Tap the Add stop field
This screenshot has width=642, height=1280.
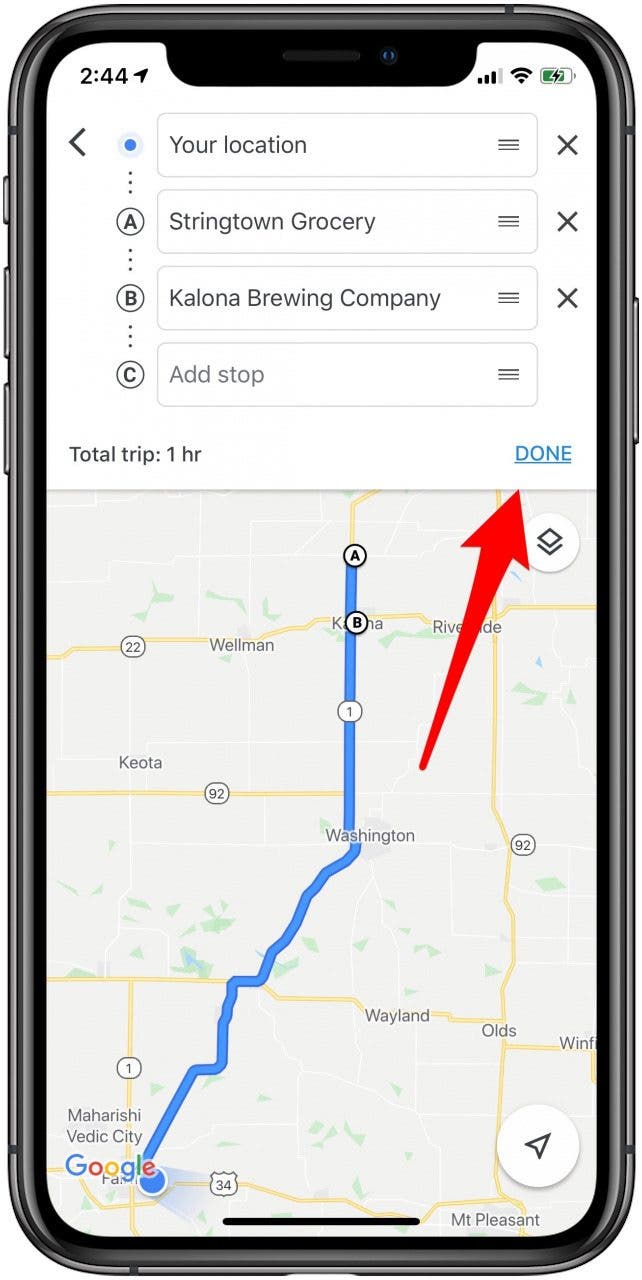click(347, 375)
